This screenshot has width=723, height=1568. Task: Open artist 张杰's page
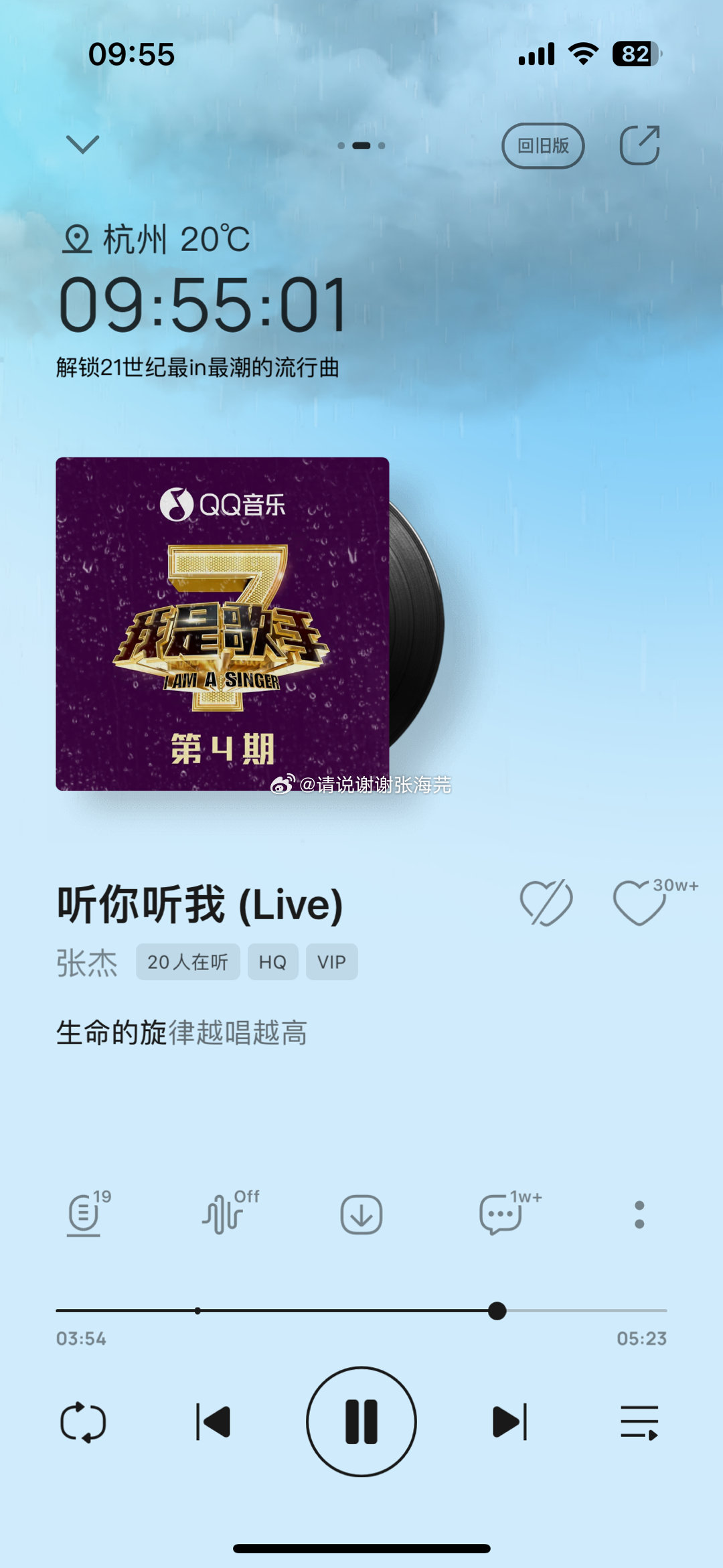pos(86,963)
